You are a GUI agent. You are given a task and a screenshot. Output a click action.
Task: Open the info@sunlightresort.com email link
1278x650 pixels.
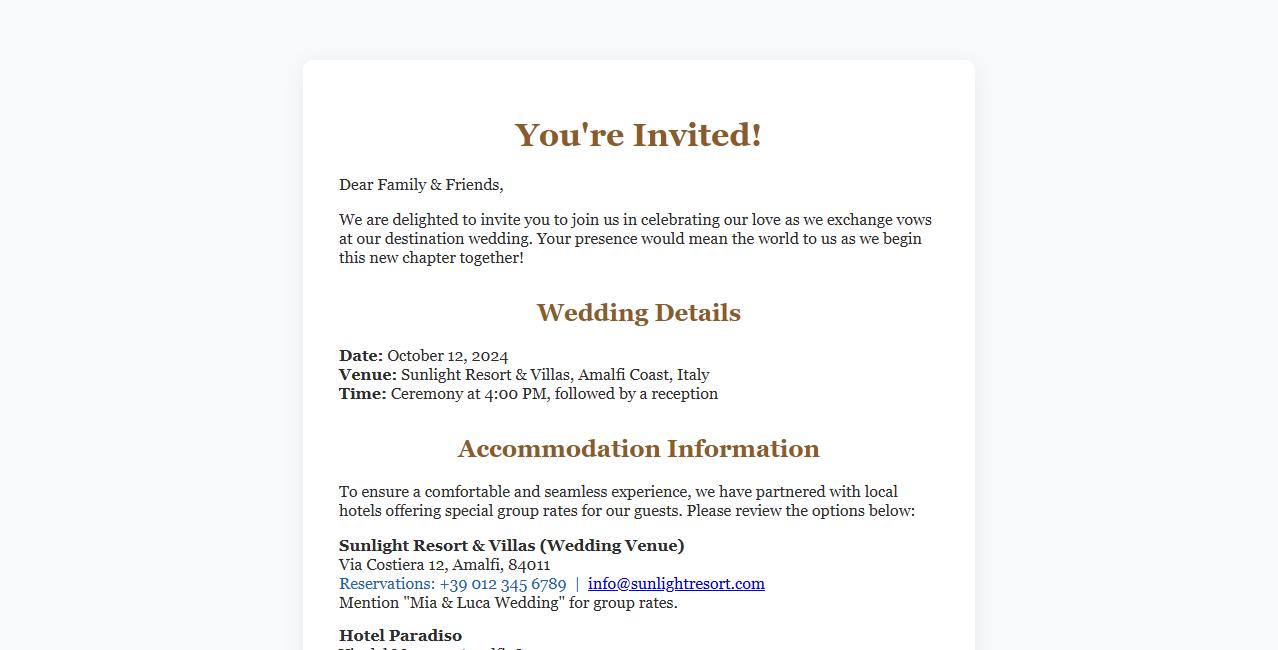[x=676, y=584]
